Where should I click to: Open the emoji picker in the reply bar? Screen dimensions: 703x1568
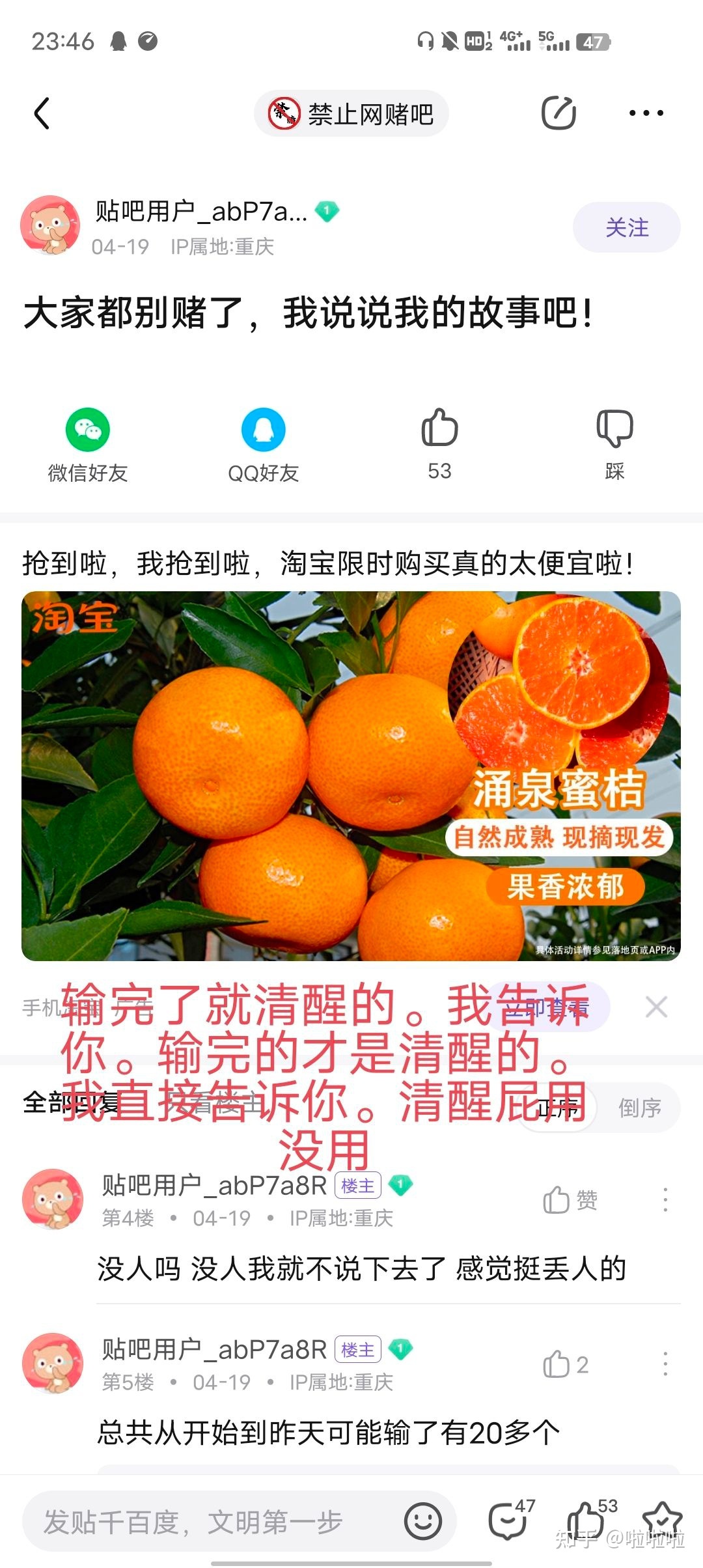coord(423,1522)
